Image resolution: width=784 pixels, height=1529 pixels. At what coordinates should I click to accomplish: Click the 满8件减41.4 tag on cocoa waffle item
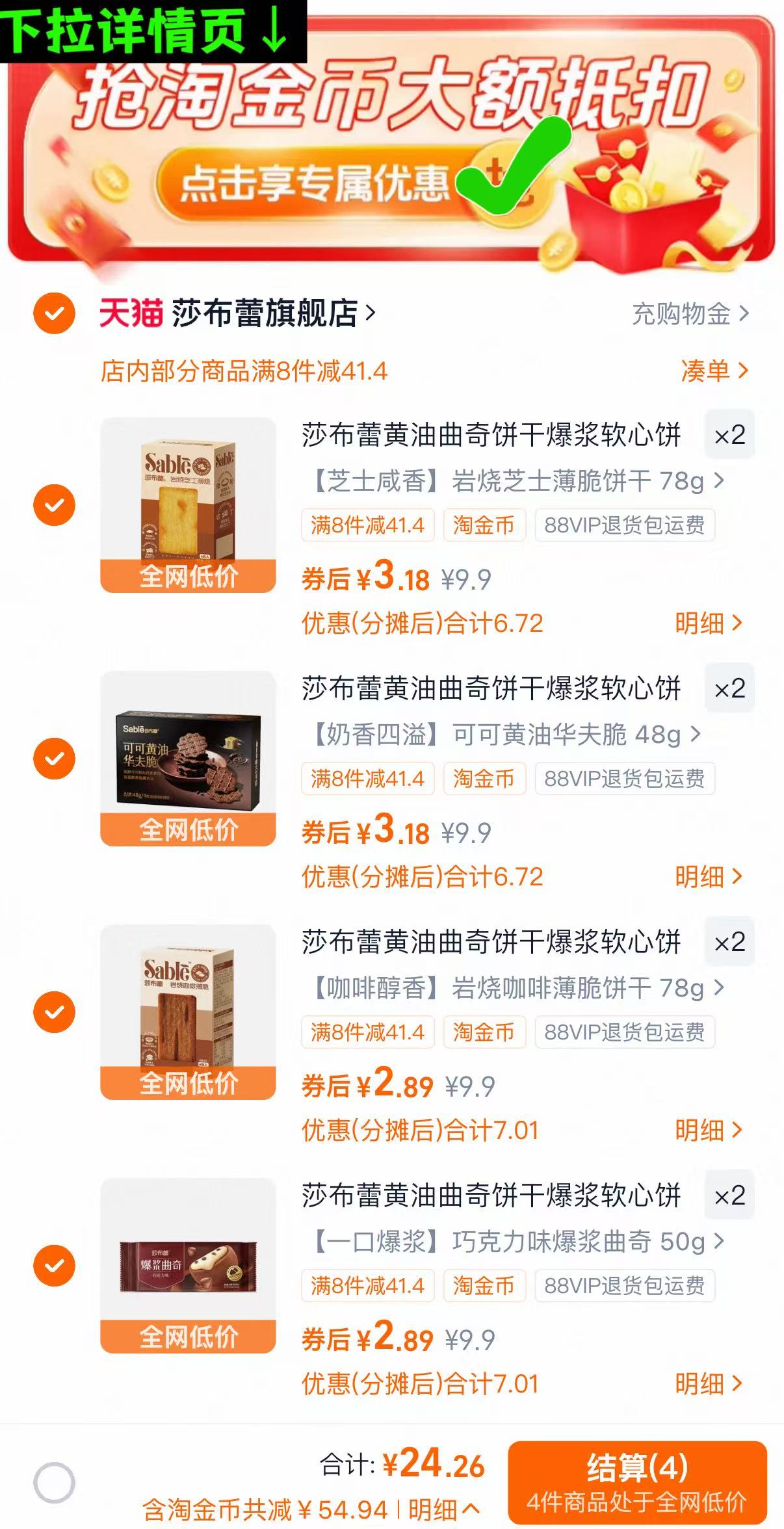(369, 779)
